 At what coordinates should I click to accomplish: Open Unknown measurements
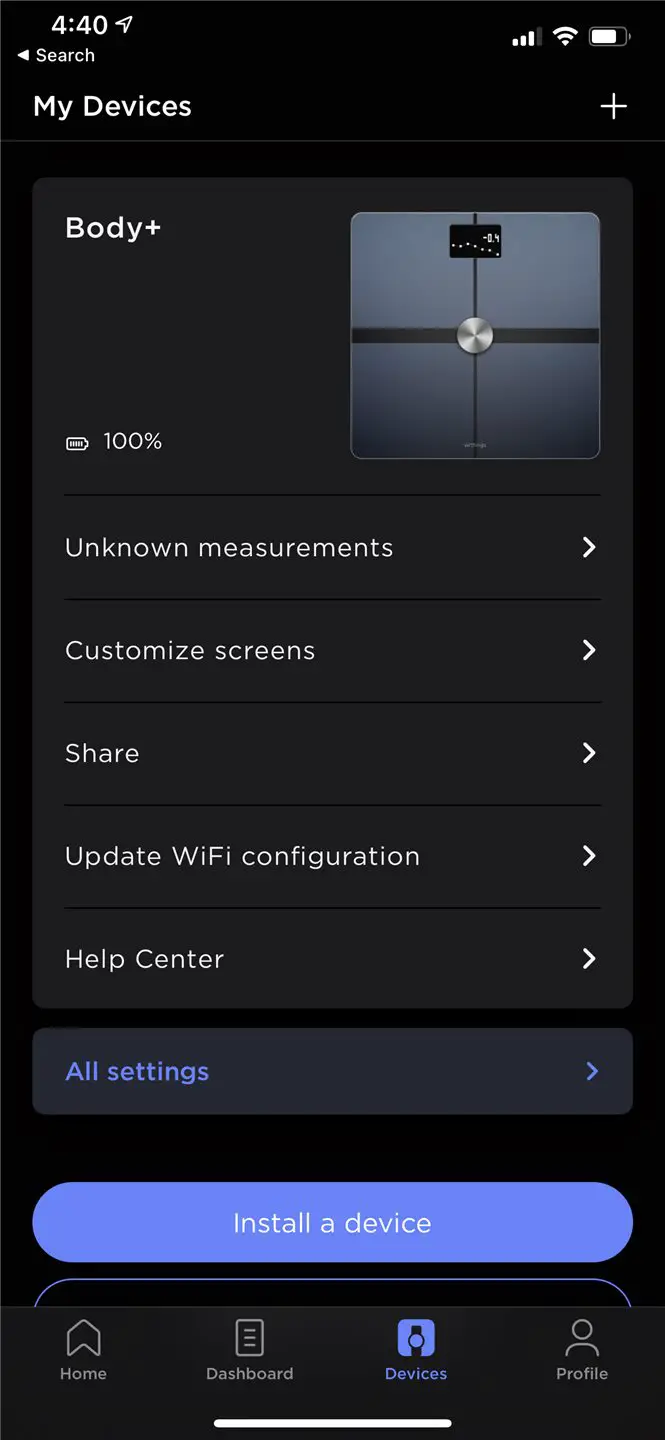332,547
